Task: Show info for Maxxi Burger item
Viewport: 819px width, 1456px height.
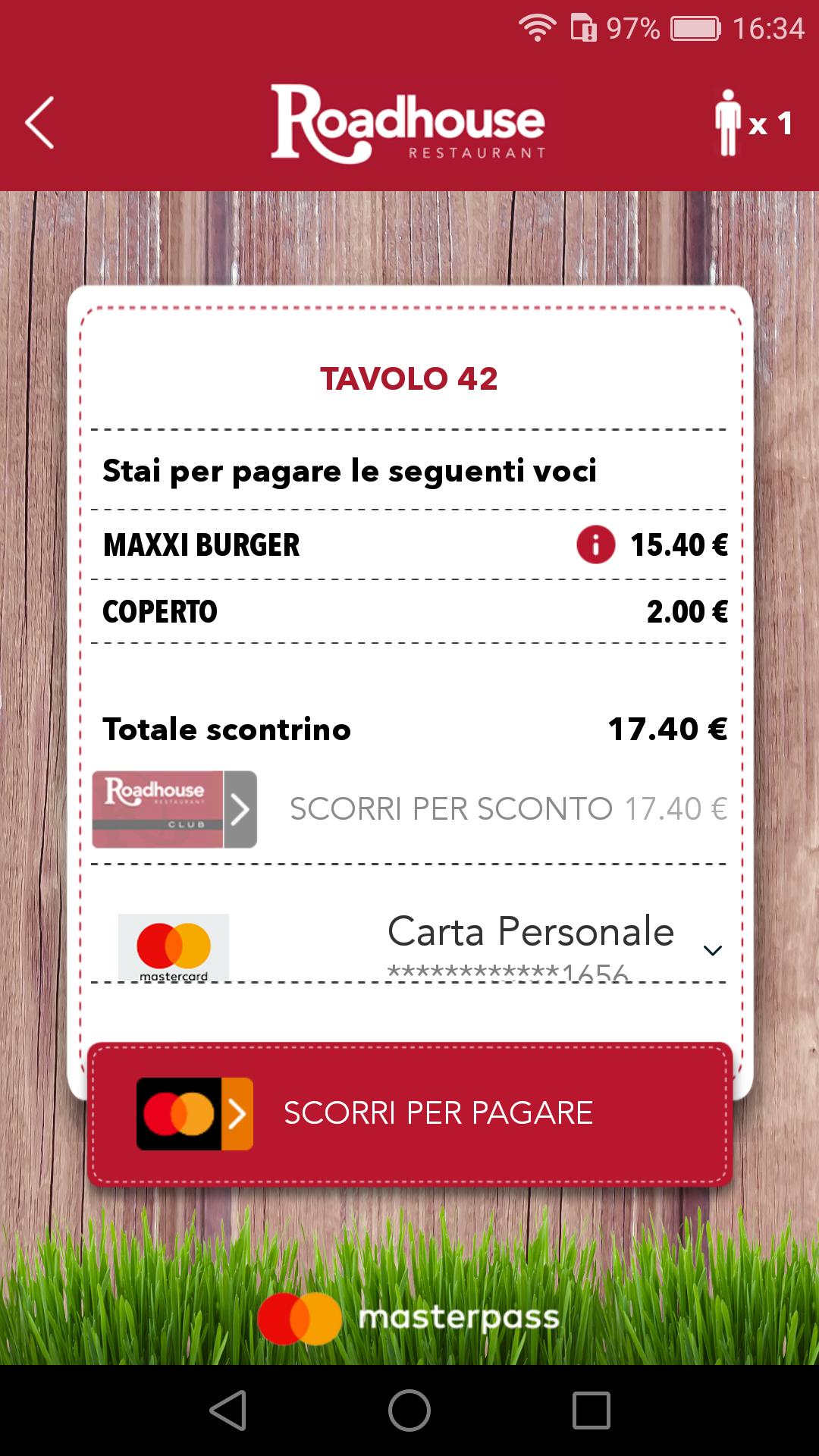Action: [595, 545]
